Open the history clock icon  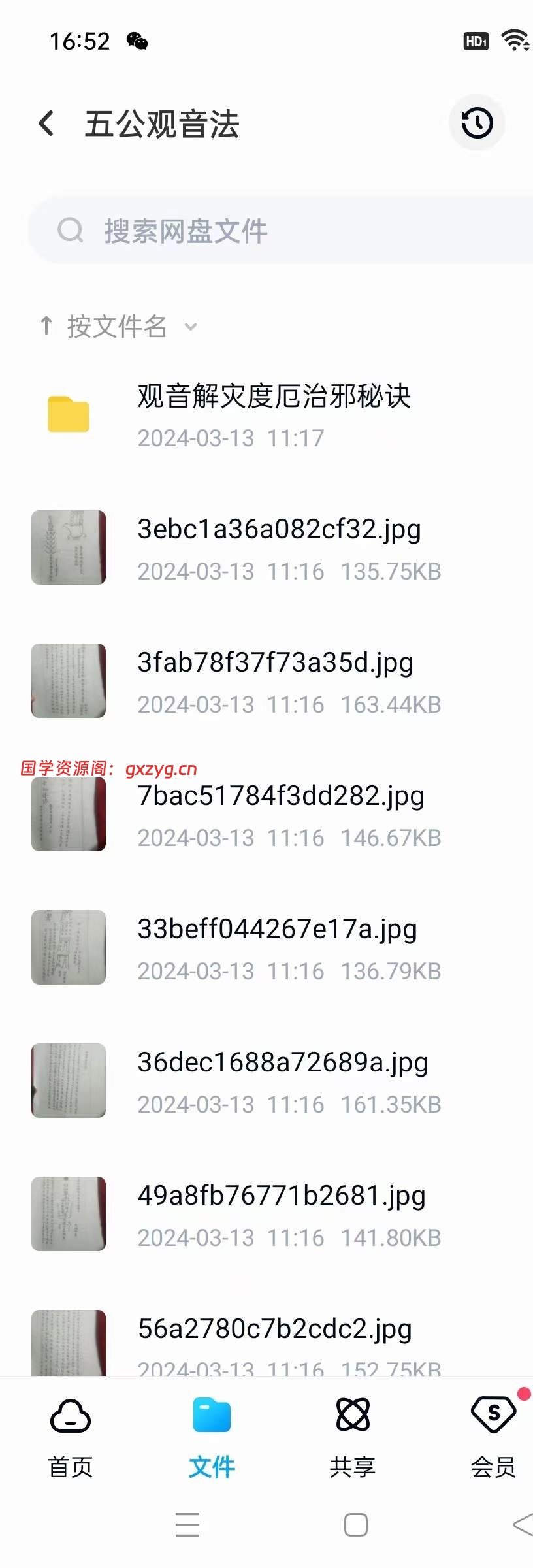(x=477, y=123)
